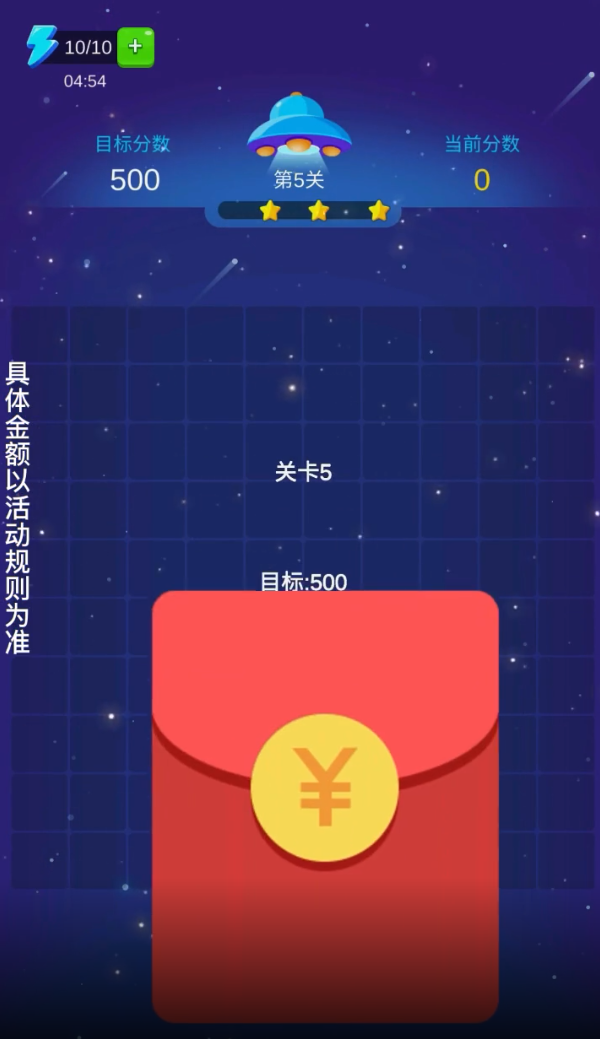Tap the green plus to add energy
600x1039 pixels.
pyautogui.click(x=135, y=47)
